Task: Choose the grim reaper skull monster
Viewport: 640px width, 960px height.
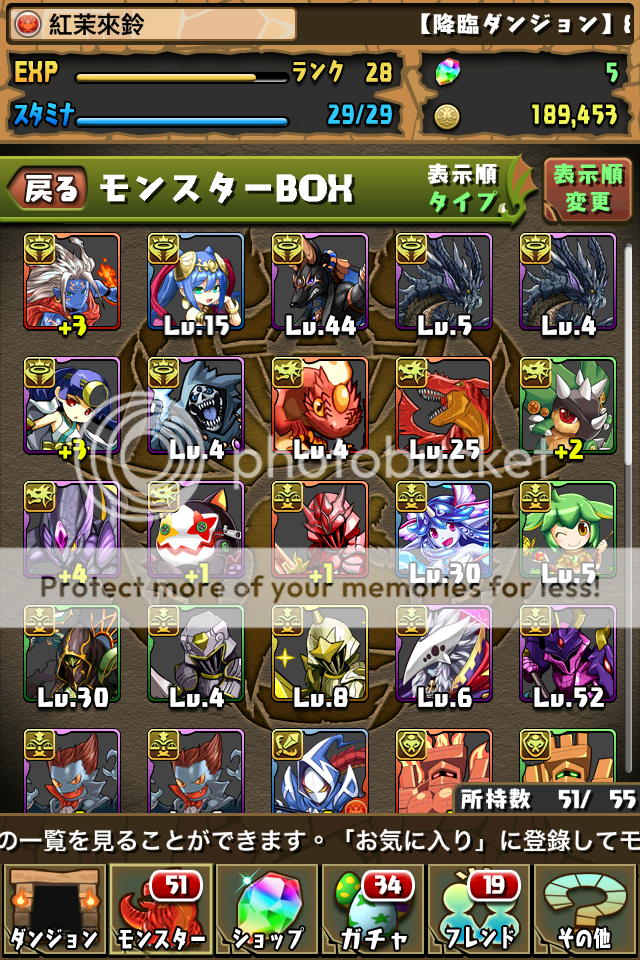Action: tap(196, 406)
